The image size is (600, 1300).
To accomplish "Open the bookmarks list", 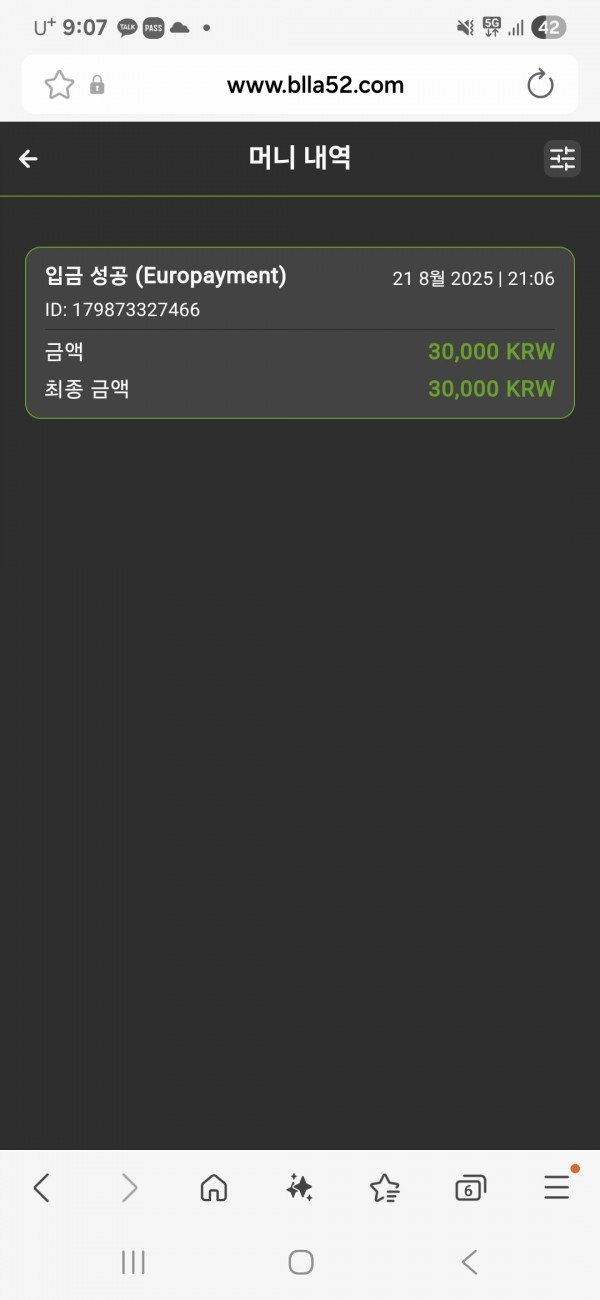I will pos(385,1187).
